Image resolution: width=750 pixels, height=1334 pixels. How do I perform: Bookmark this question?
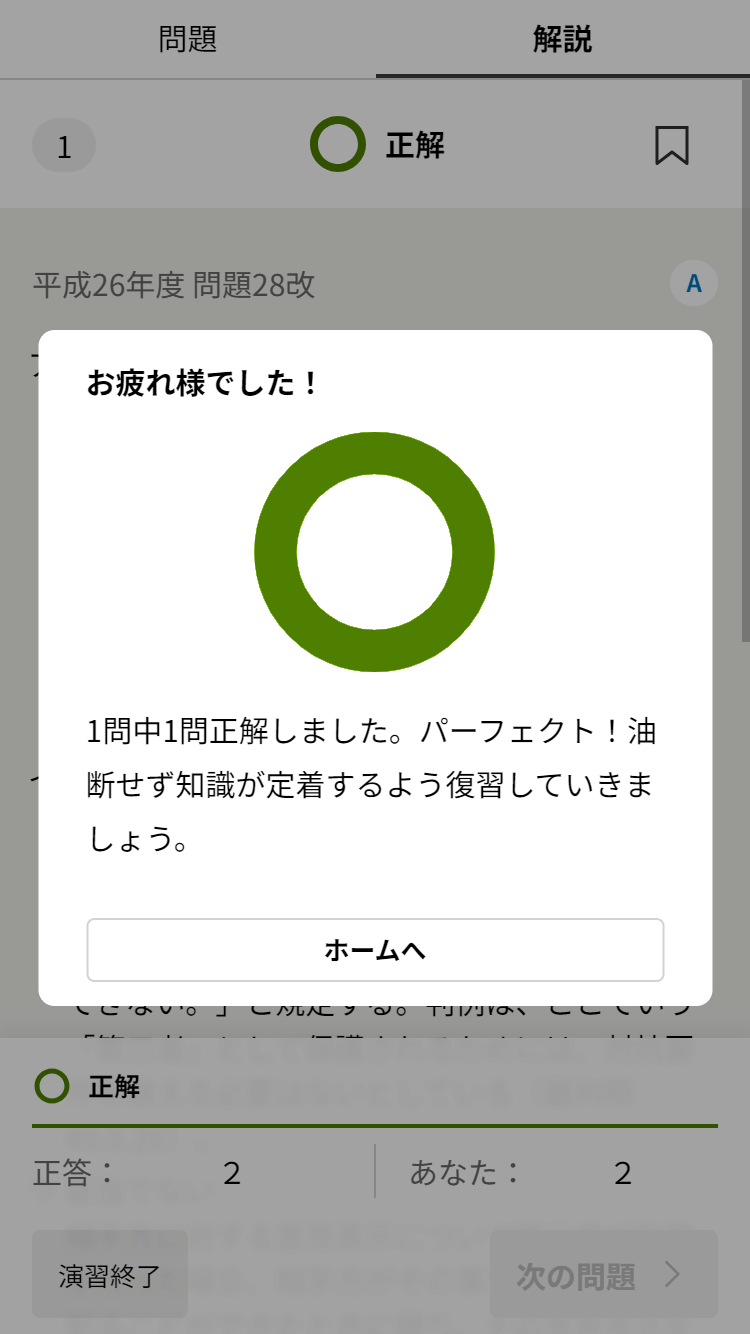click(x=671, y=146)
